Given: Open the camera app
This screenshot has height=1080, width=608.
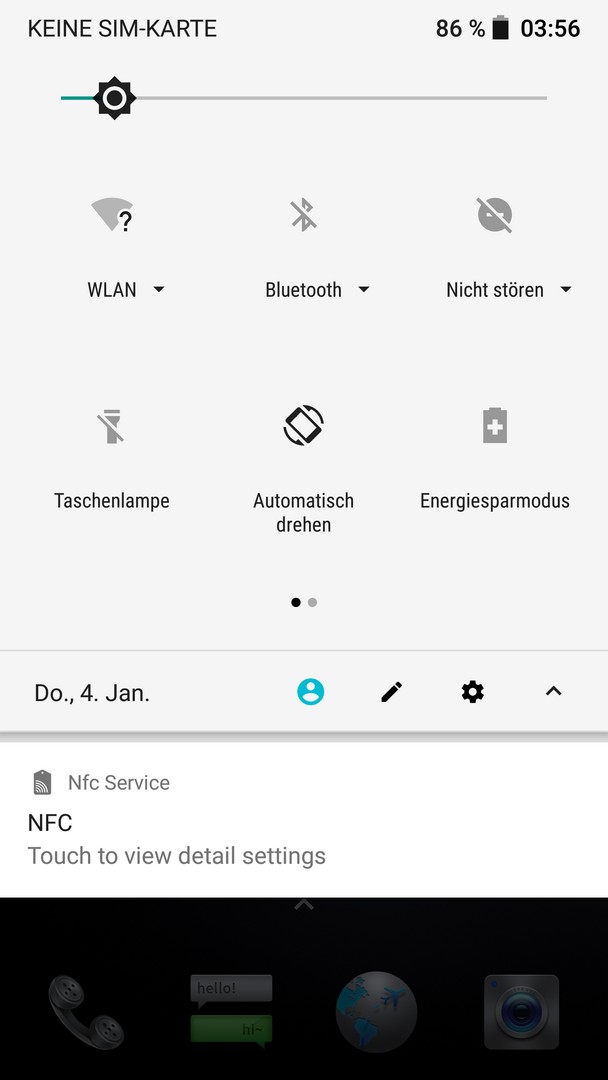Looking at the screenshot, I should [521, 1011].
